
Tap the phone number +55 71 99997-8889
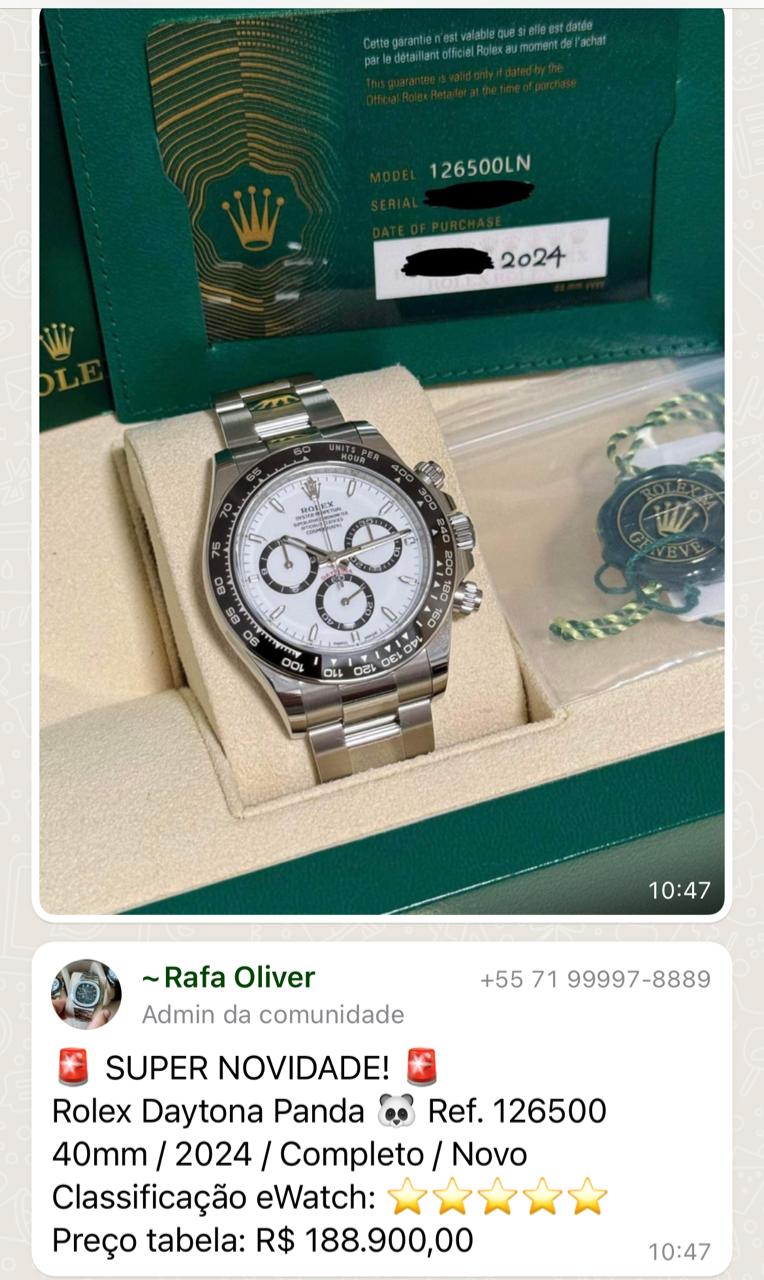click(595, 979)
